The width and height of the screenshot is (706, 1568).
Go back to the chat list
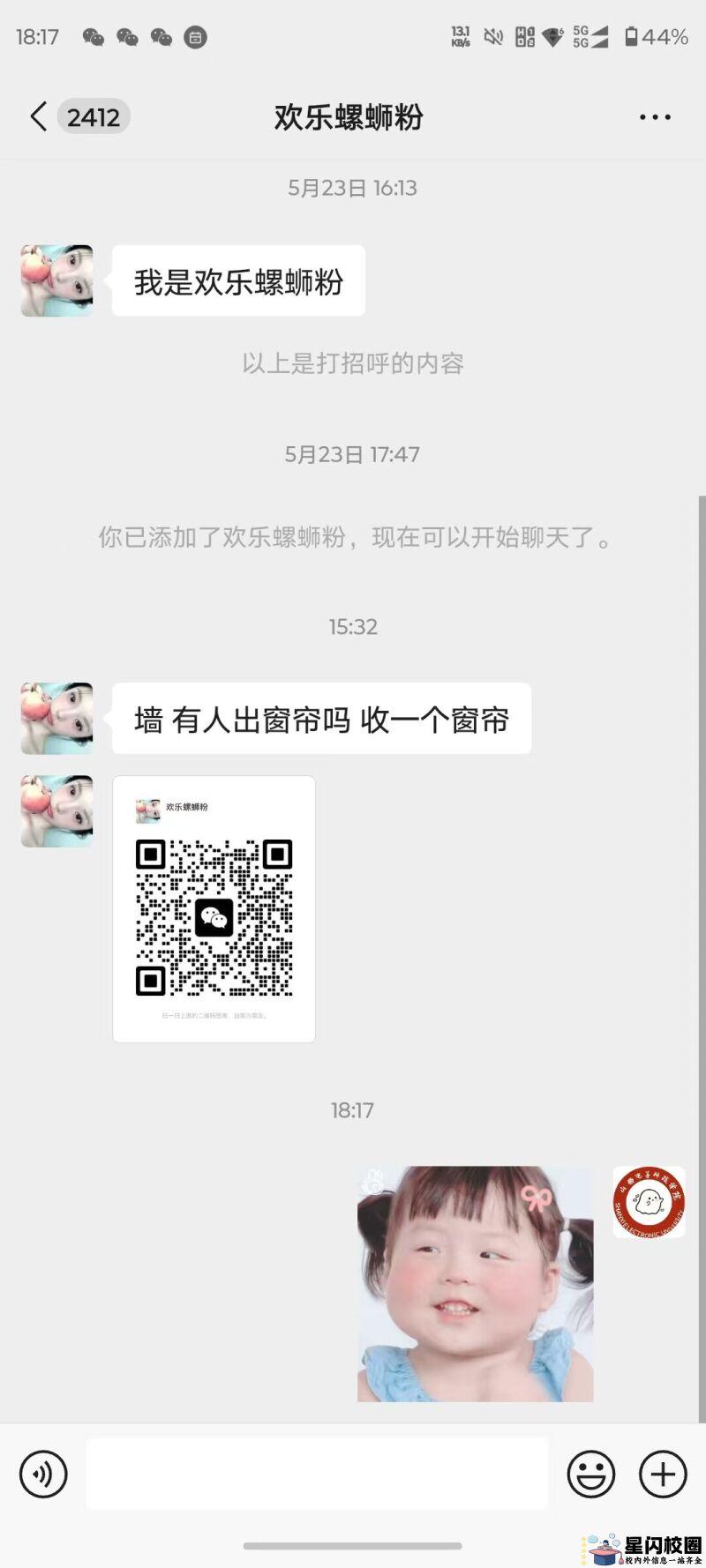coord(39,116)
